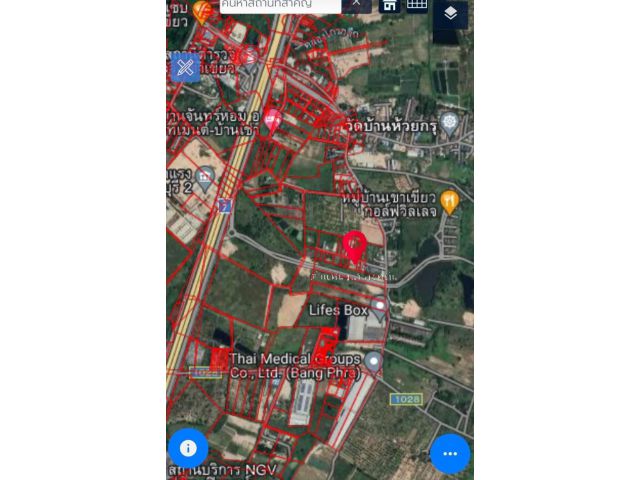Tap the printer icon beside the search box
Screen dimensions: 640x480
pyautogui.click(x=389, y=5)
